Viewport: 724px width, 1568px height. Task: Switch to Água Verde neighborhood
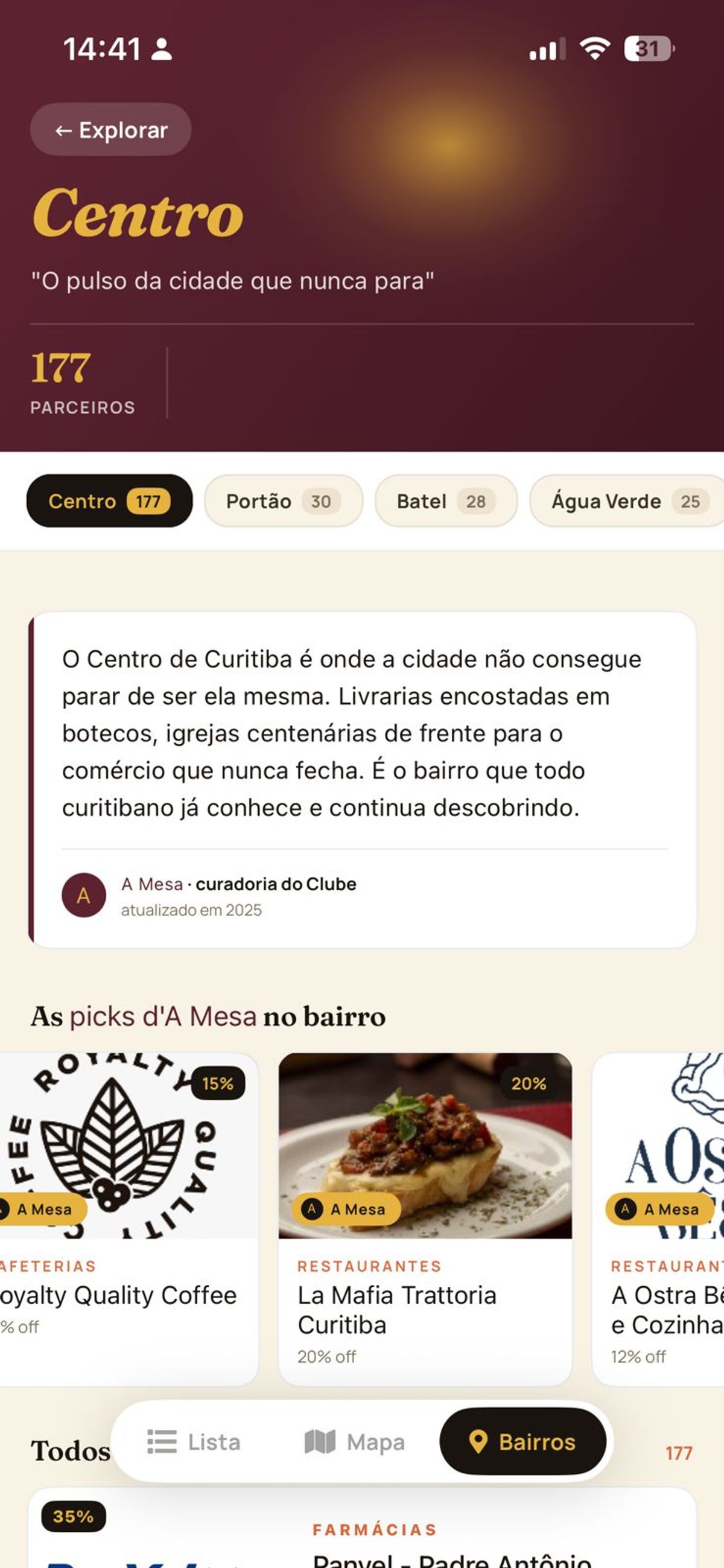[627, 501]
